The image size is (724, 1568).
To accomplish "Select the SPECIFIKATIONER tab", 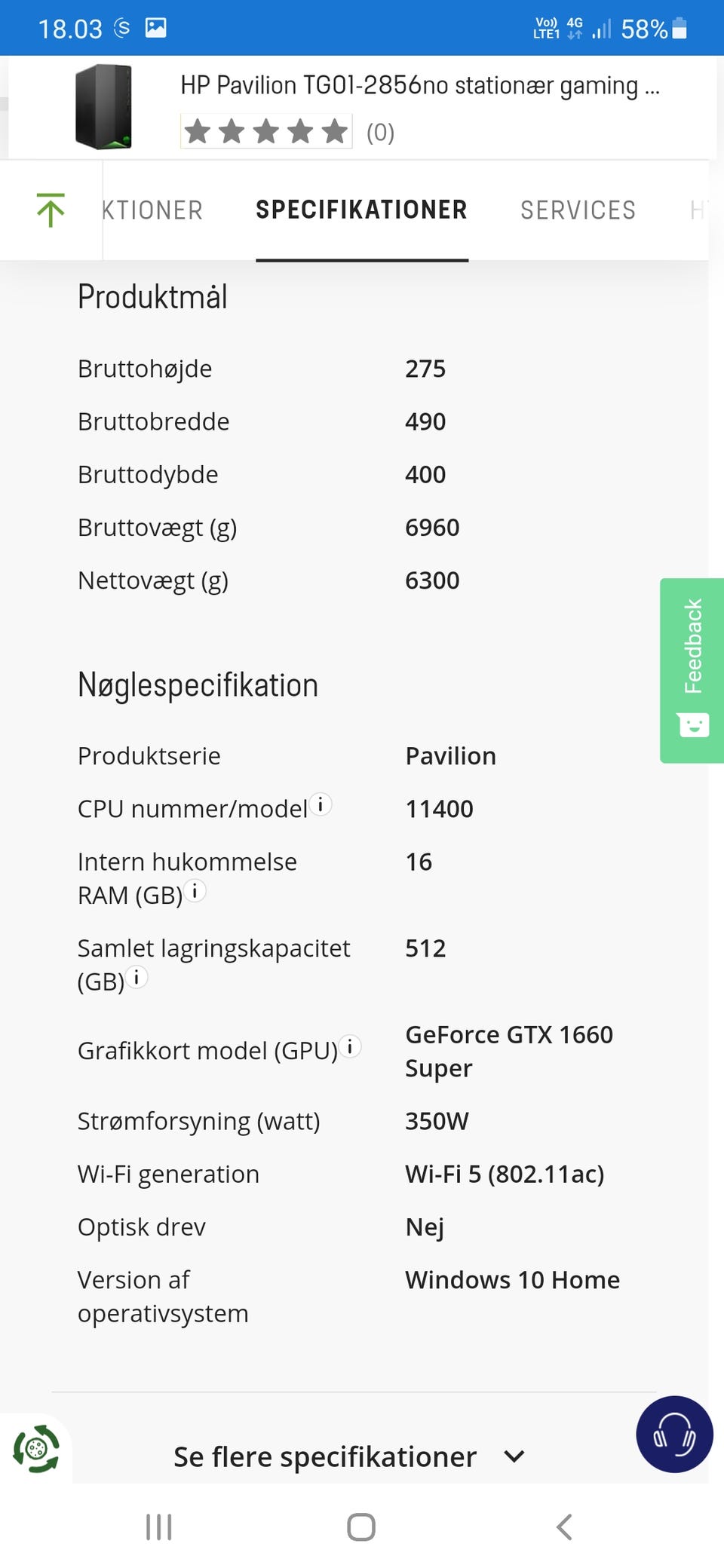I will pyautogui.click(x=361, y=210).
